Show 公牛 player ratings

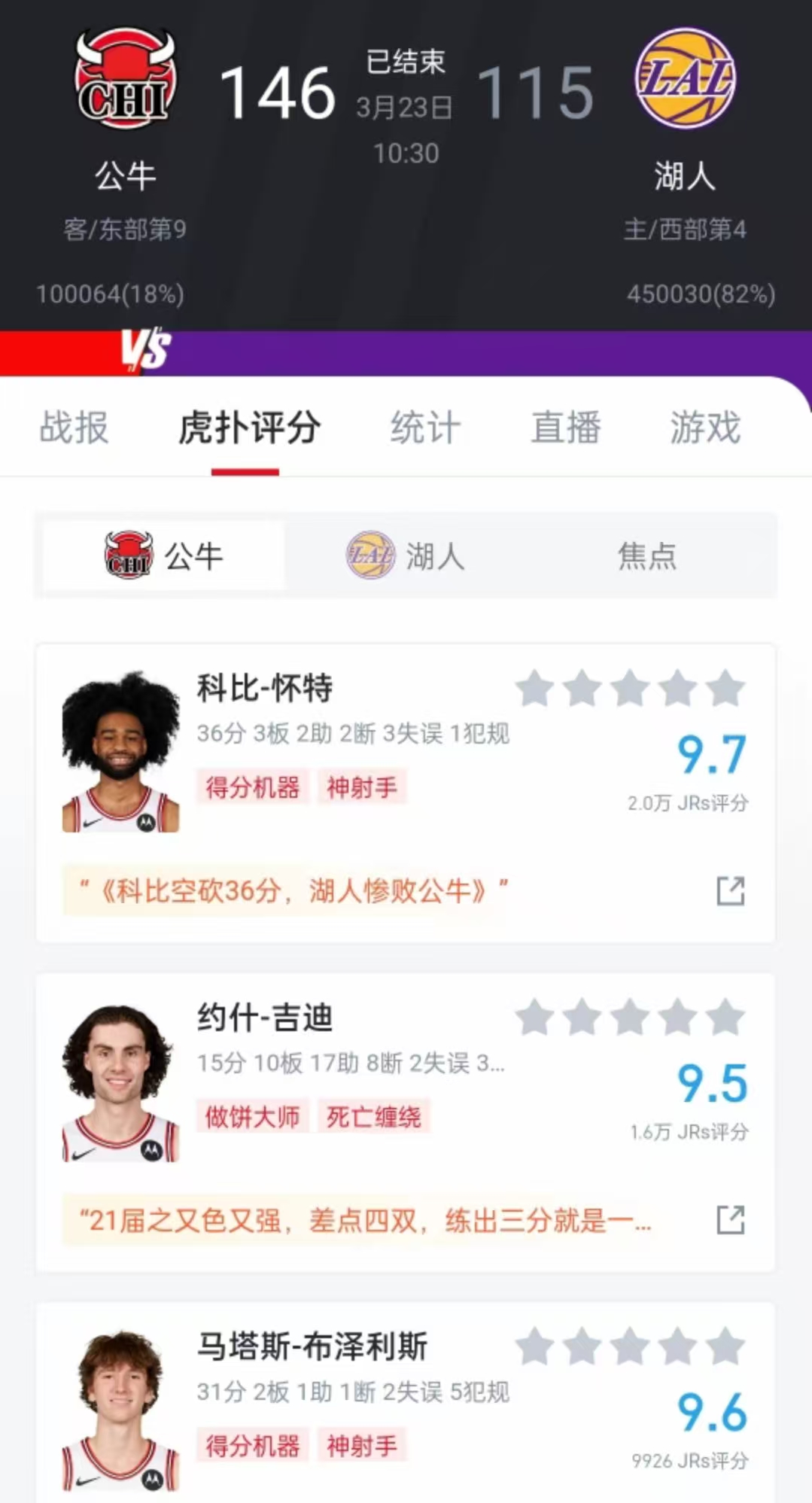[164, 556]
